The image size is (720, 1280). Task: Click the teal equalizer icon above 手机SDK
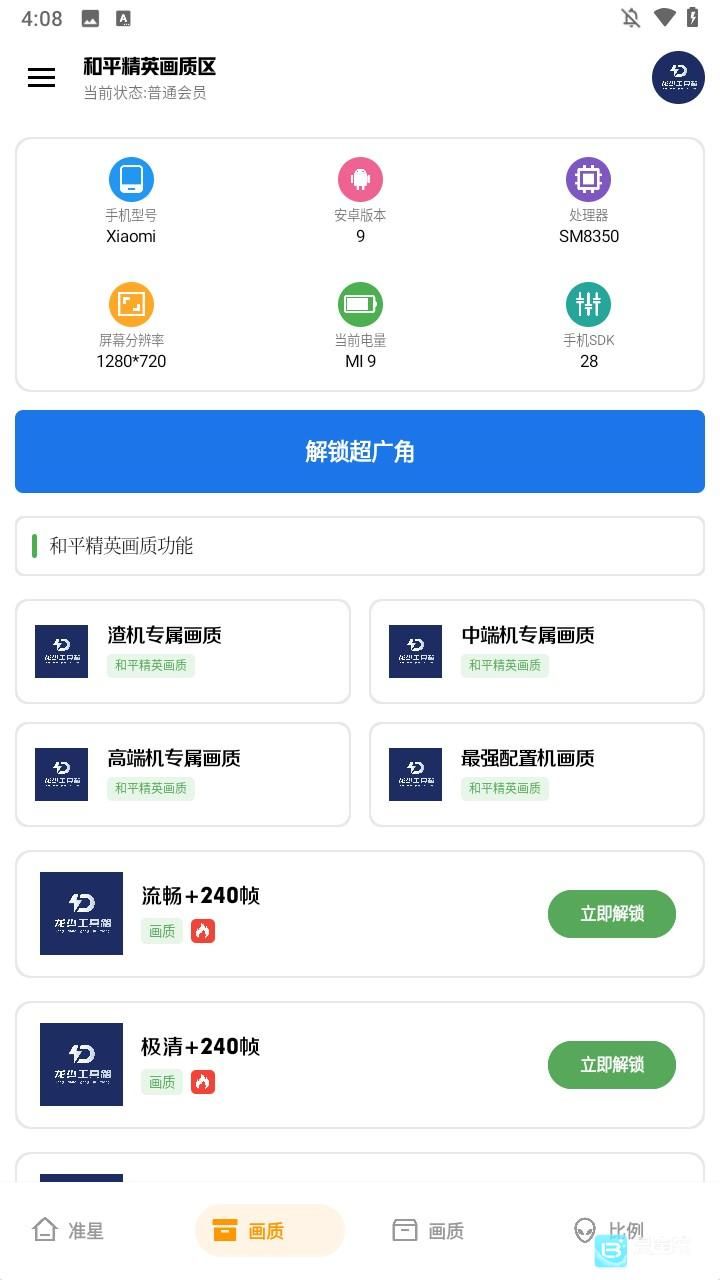(x=588, y=303)
